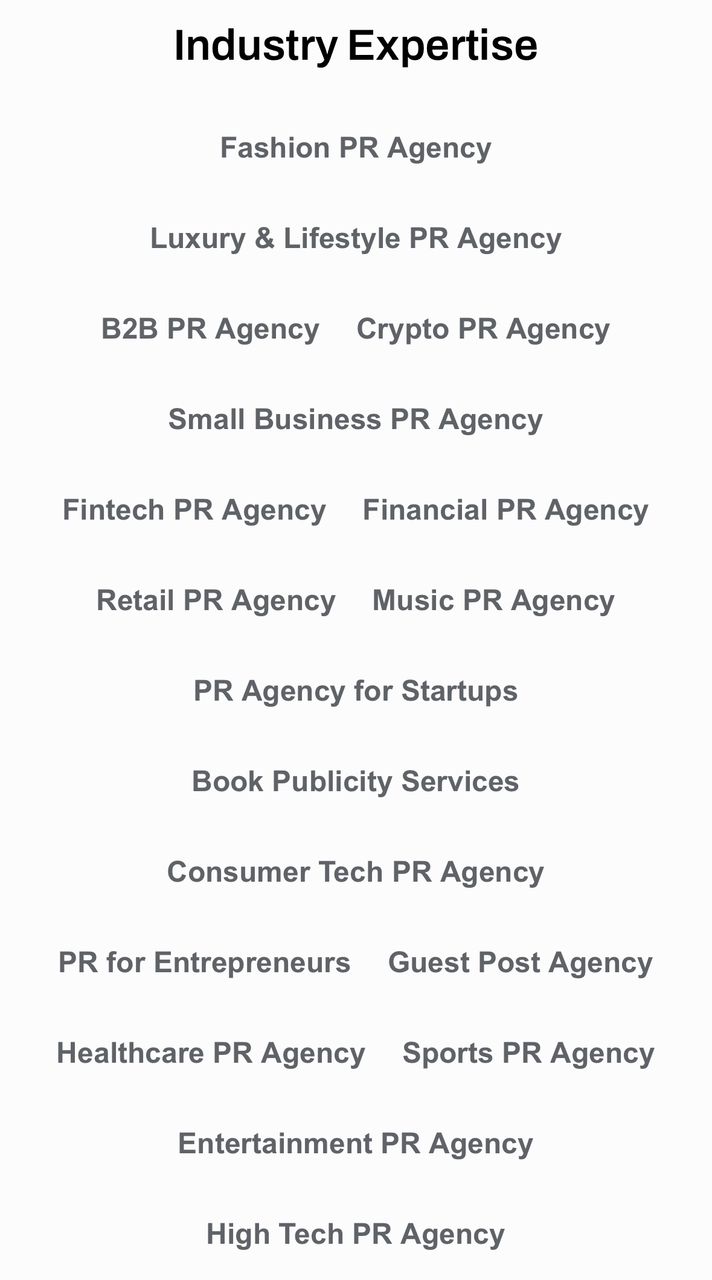
Task: Tap the High Tech PR Agency link
Action: (355, 1234)
